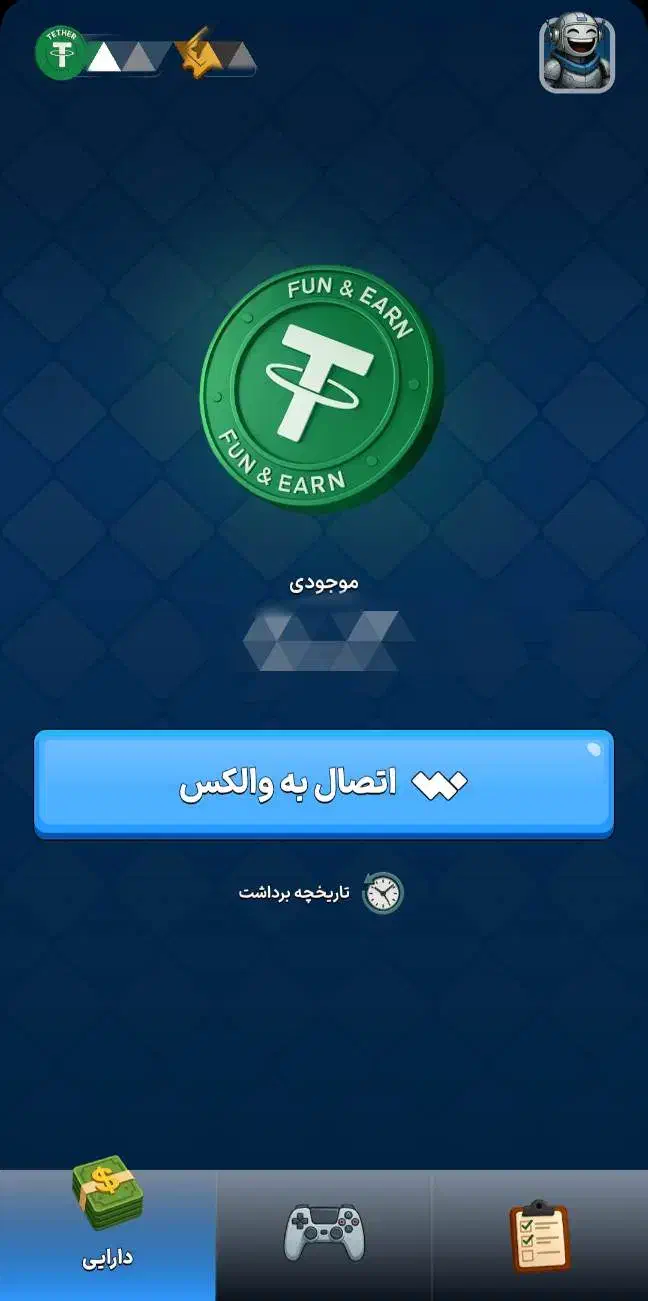Open تاریخچه برداشت withdrawal history
Screen dimensions: 648x1301
[322, 892]
